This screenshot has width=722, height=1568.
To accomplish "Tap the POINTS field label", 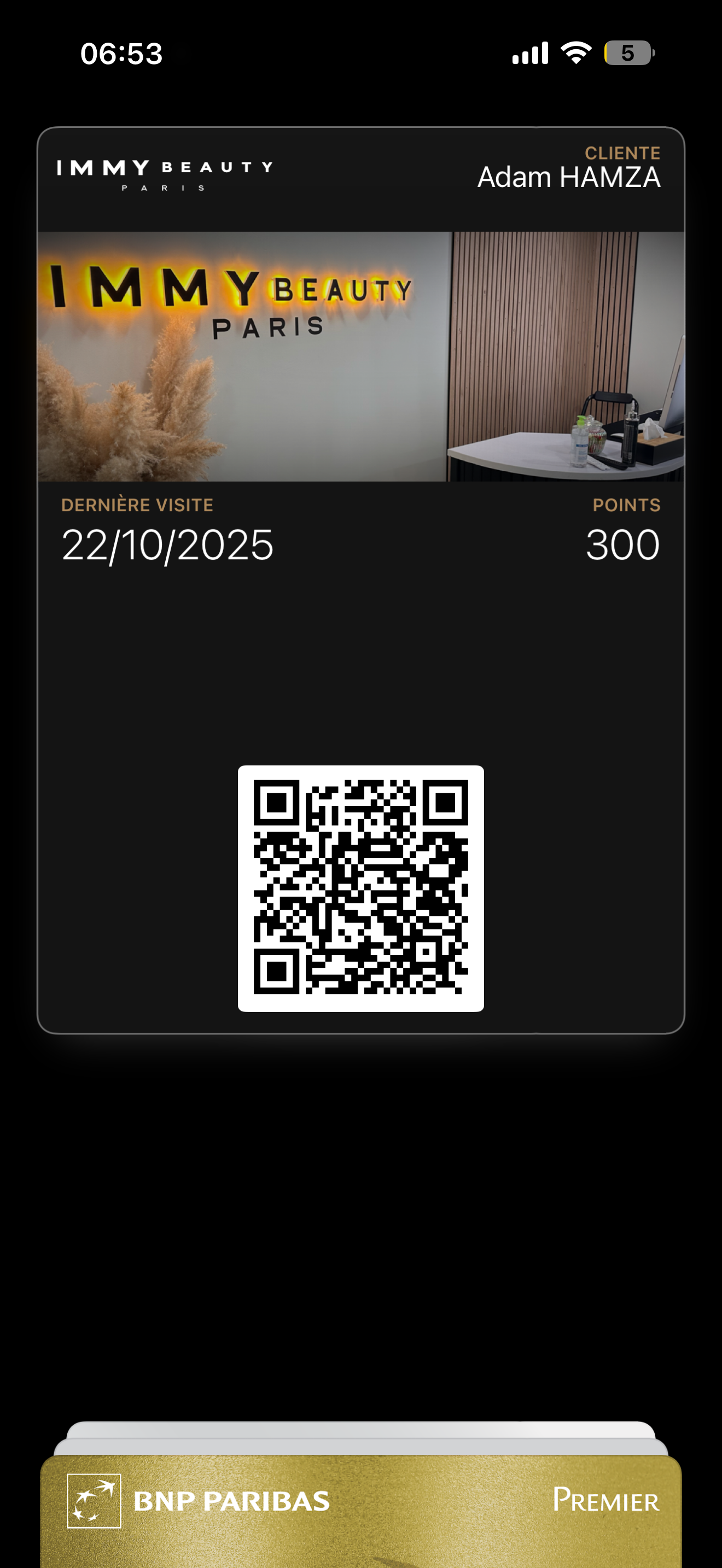I will (626, 505).
